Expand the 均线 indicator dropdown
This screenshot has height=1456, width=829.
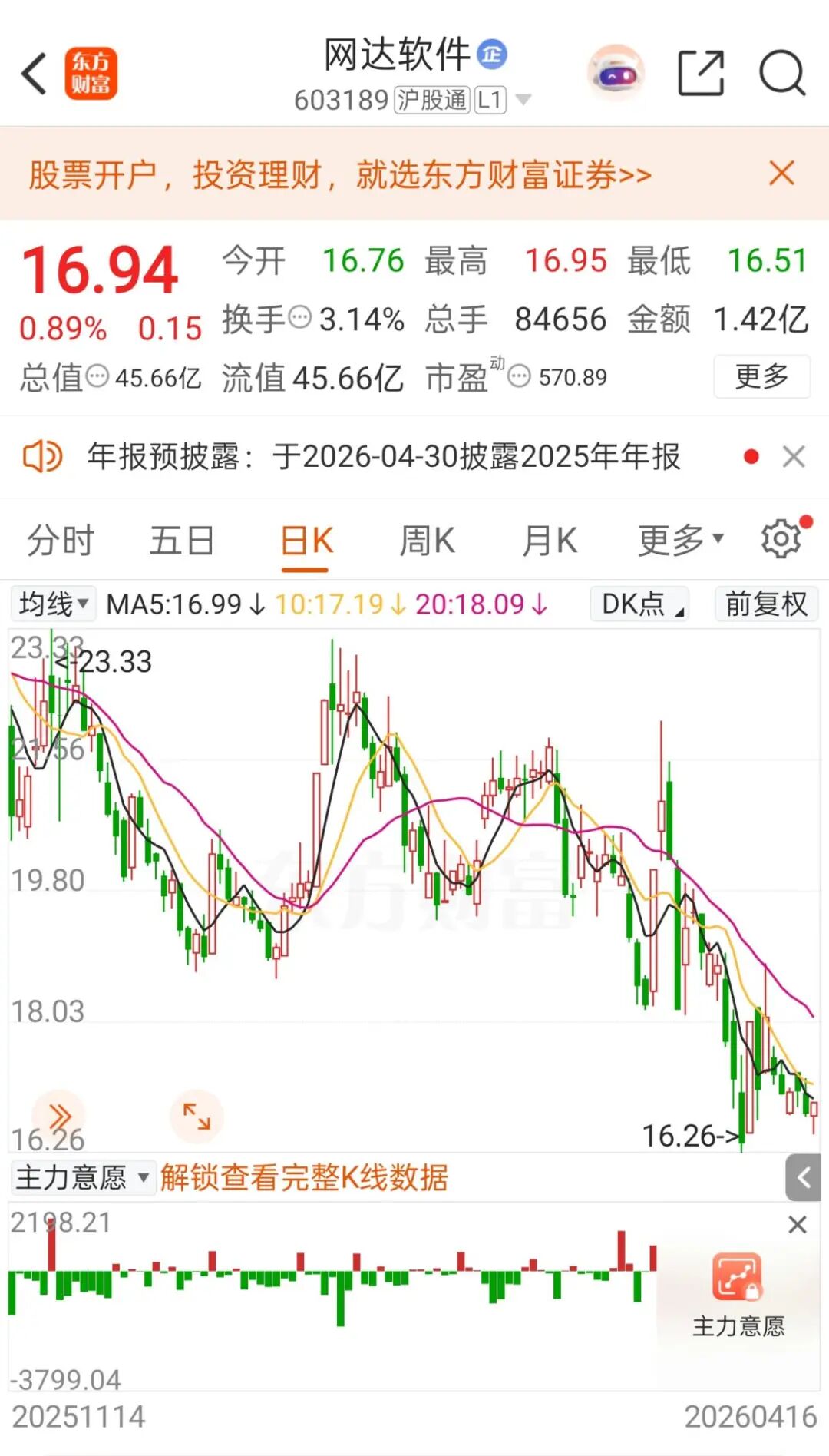53,604
